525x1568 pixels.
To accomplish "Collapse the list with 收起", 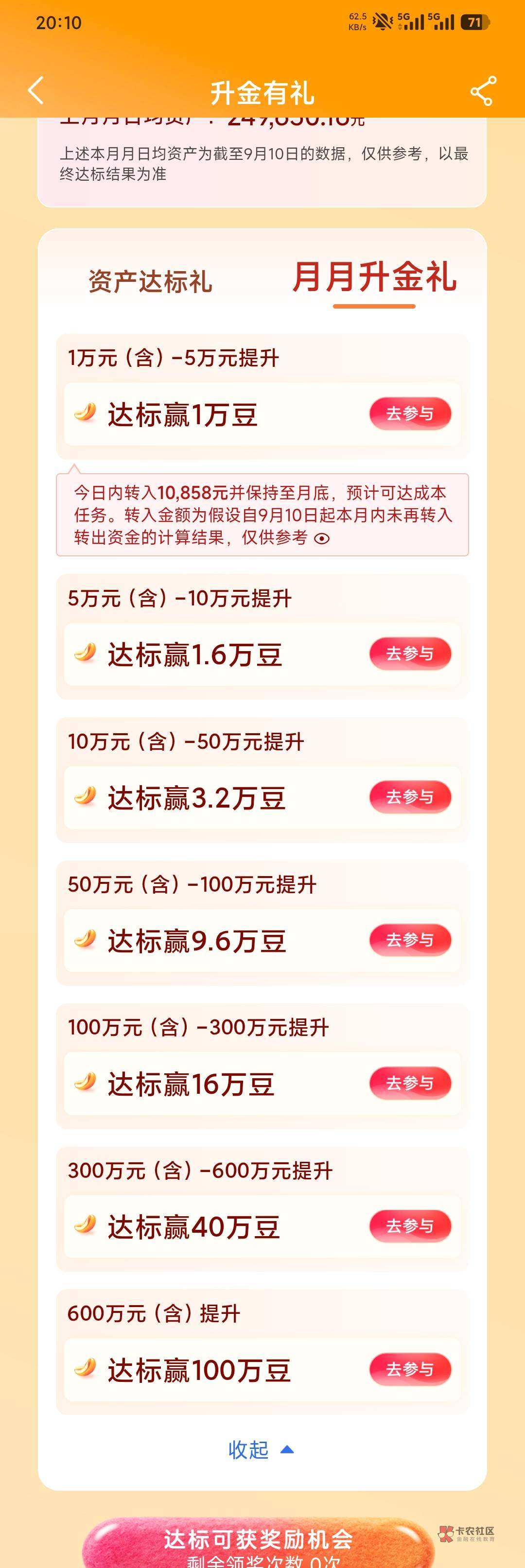I will [x=261, y=1450].
